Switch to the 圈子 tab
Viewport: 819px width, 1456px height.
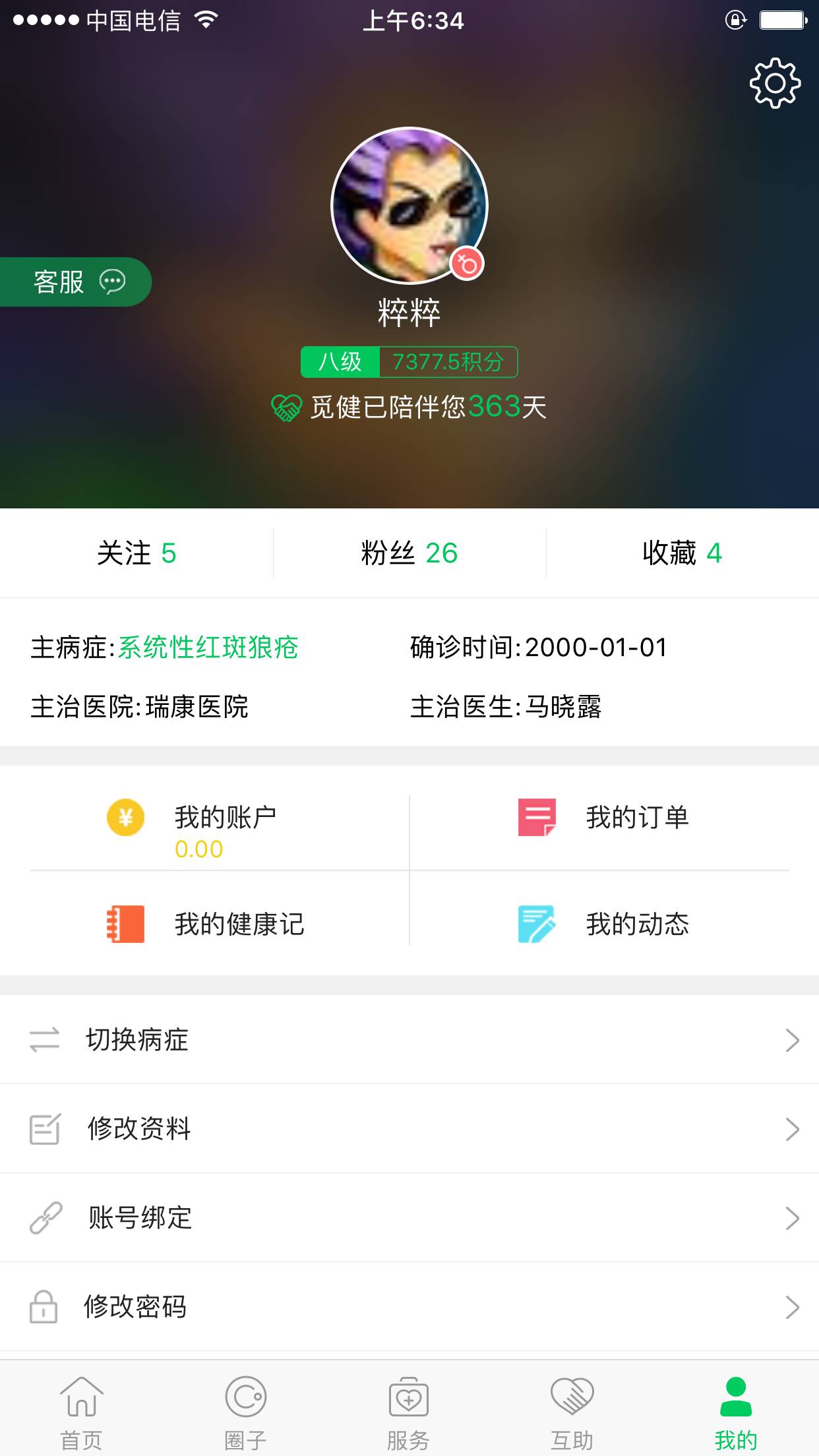click(x=245, y=1411)
